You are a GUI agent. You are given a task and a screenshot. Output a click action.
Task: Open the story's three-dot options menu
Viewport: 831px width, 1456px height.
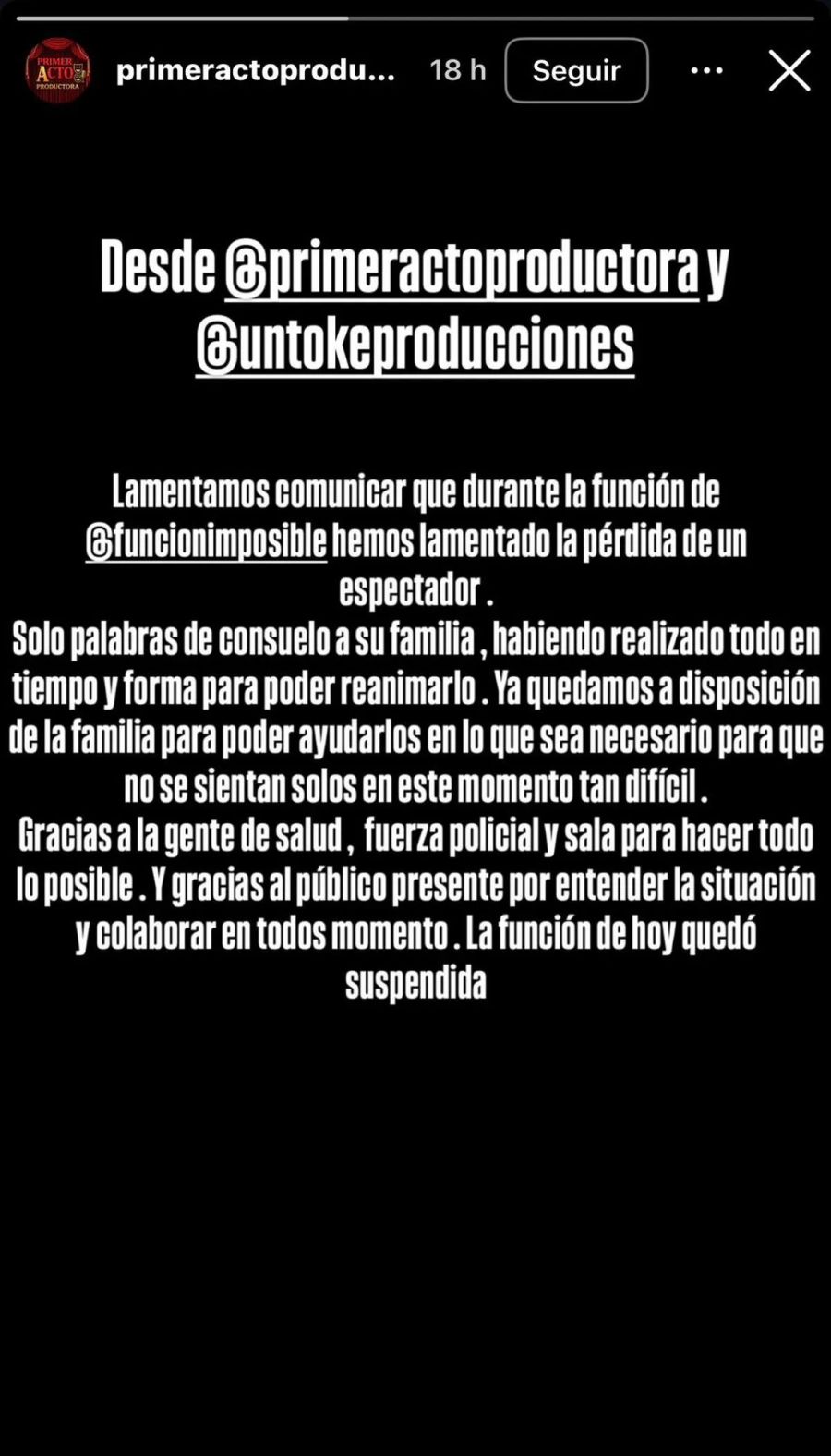[x=706, y=70]
